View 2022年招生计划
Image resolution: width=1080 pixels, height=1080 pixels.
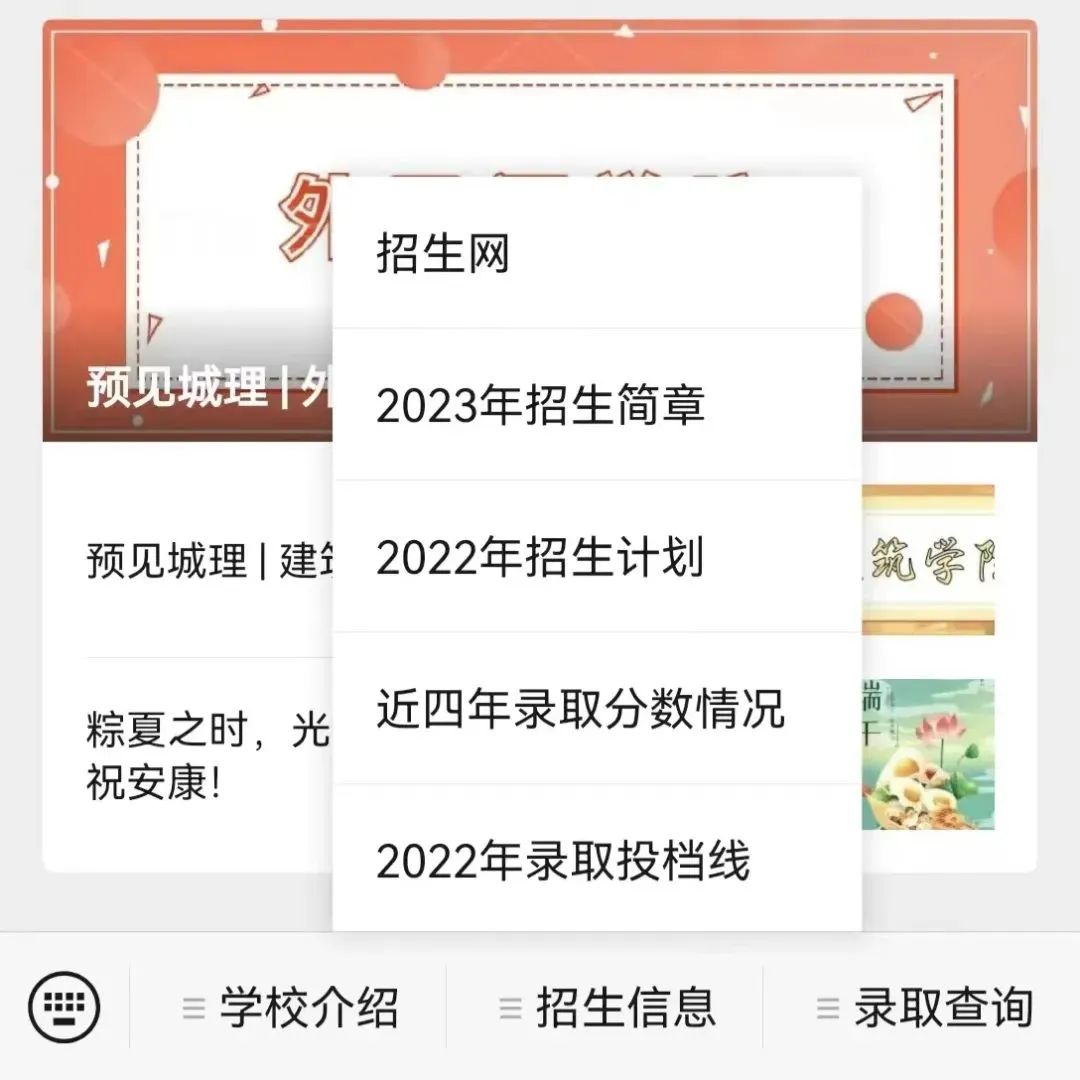click(596, 557)
